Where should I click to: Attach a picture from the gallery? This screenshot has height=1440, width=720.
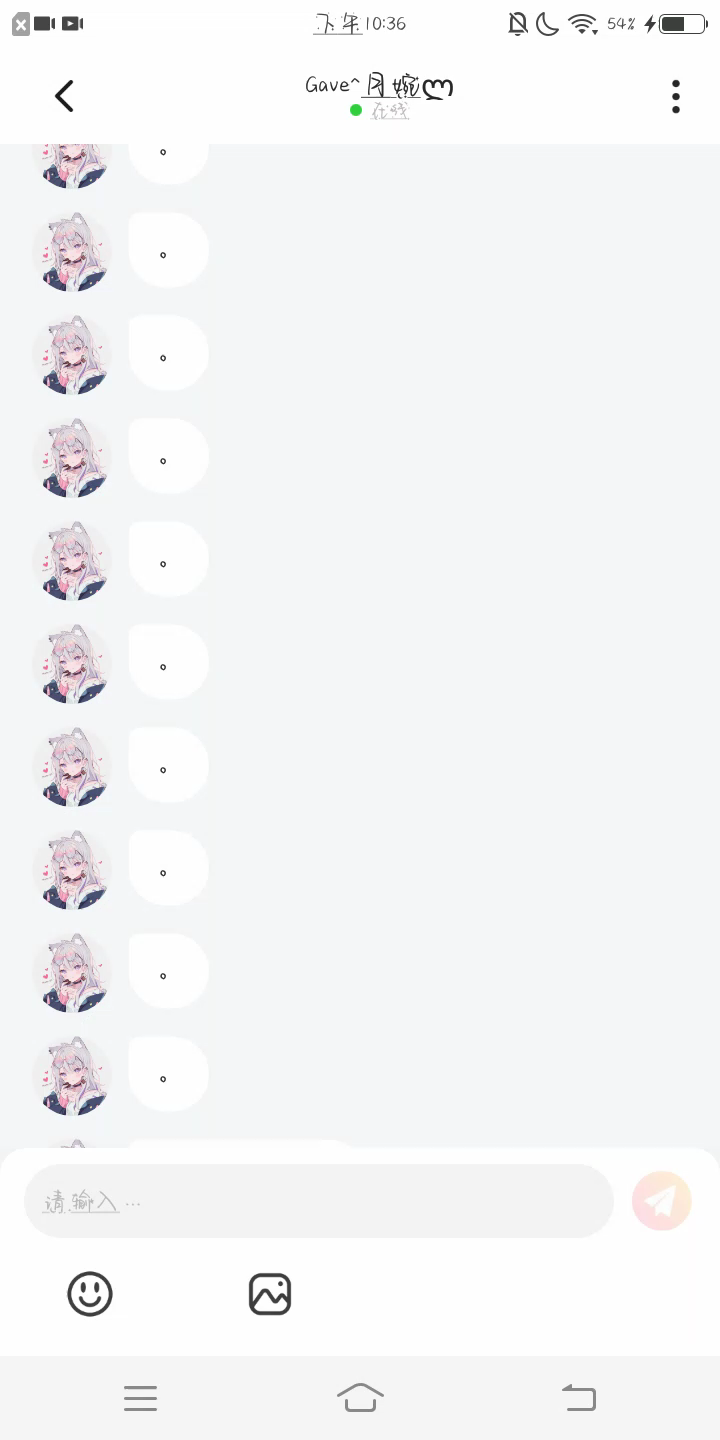(270, 1294)
